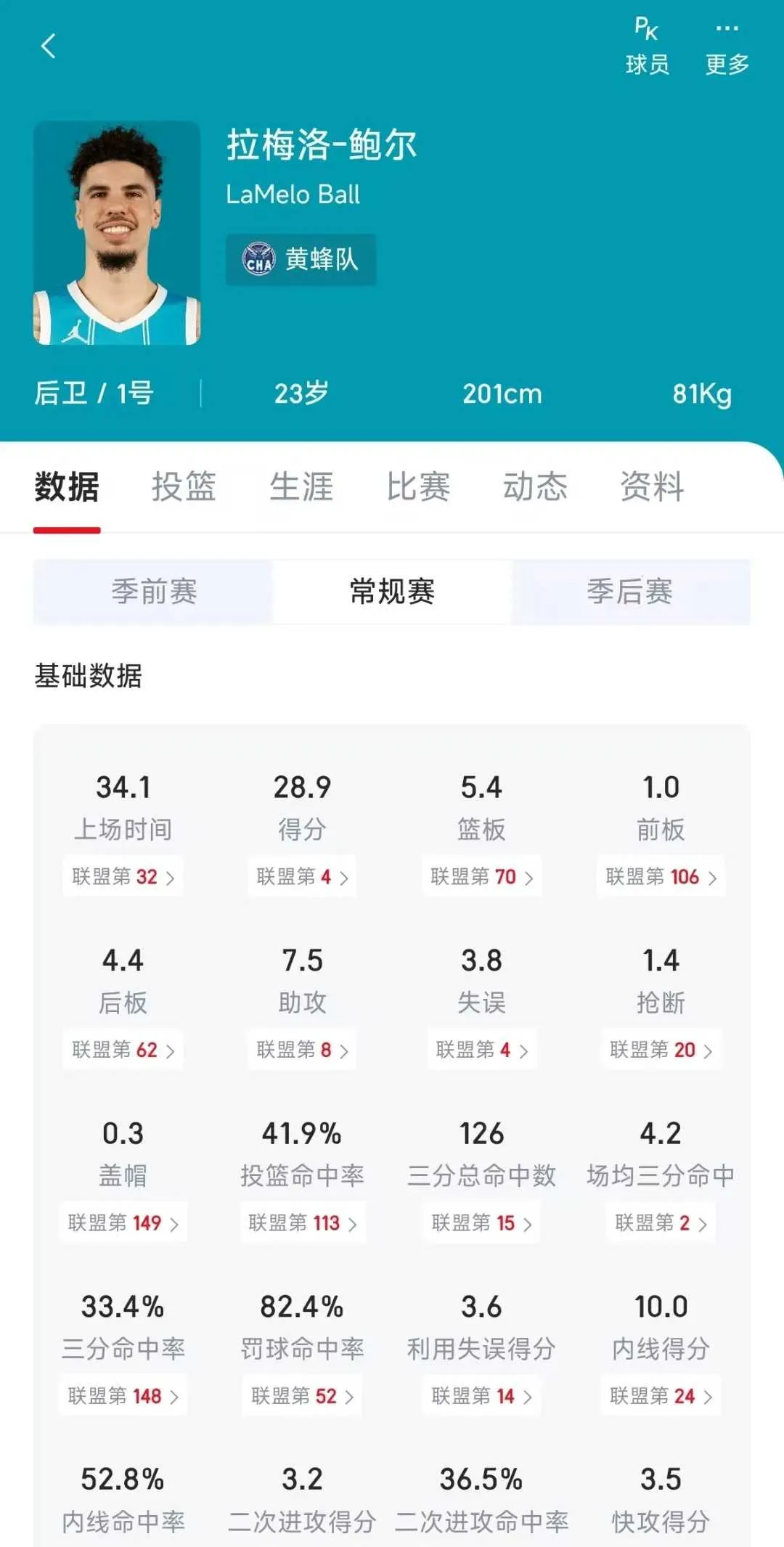Viewport: 784px width, 1547px height.
Task: View 抢断 league ranking 联盟第 20
Action: (x=661, y=1050)
